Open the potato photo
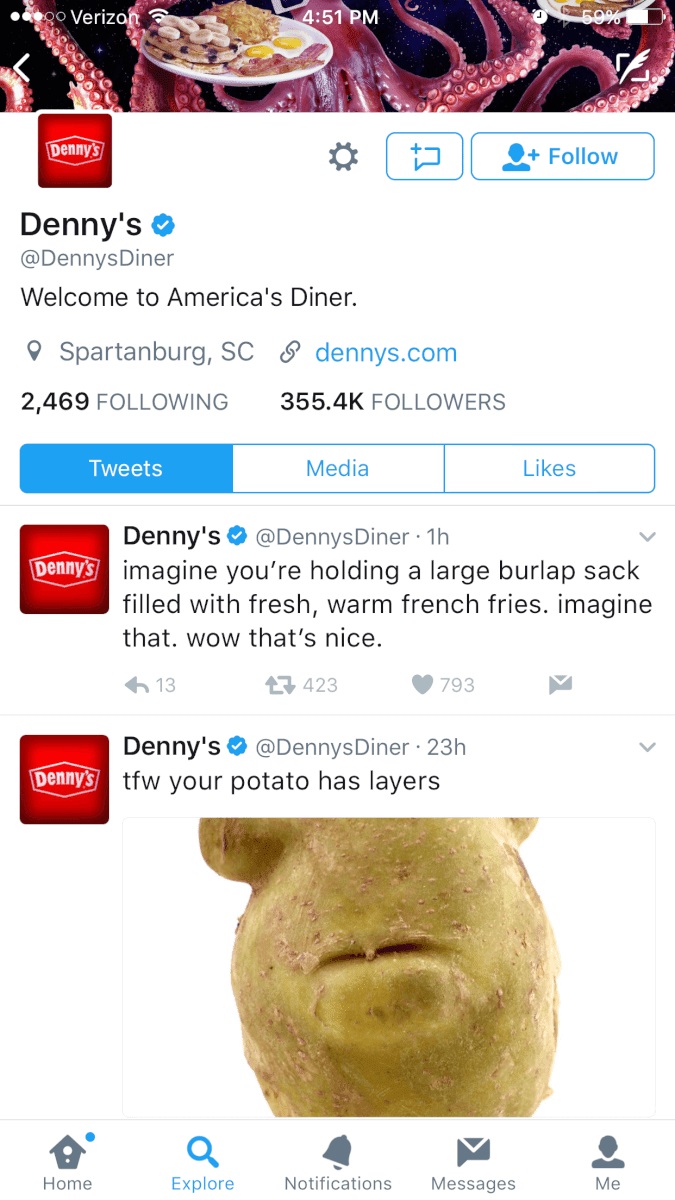The width and height of the screenshot is (675, 1200). click(388, 965)
